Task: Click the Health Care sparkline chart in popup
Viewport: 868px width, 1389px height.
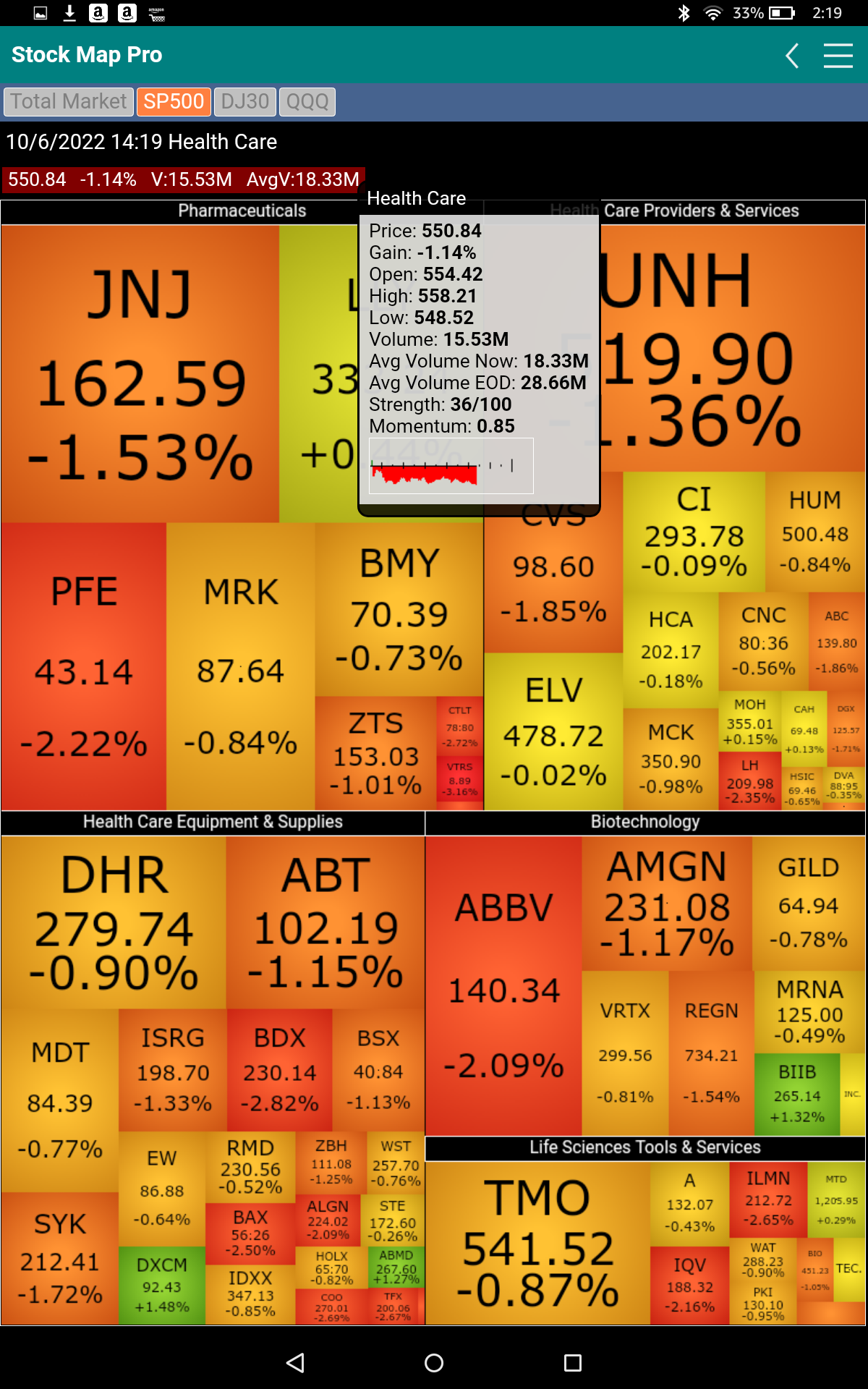Action: click(450, 466)
